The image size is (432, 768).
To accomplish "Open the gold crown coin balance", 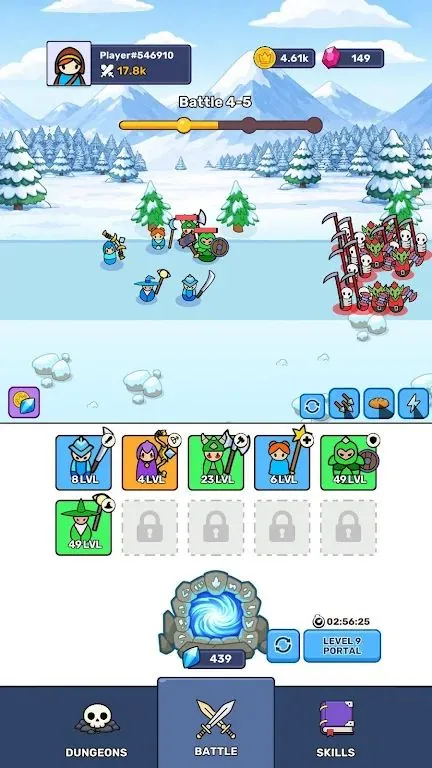I will click(284, 58).
